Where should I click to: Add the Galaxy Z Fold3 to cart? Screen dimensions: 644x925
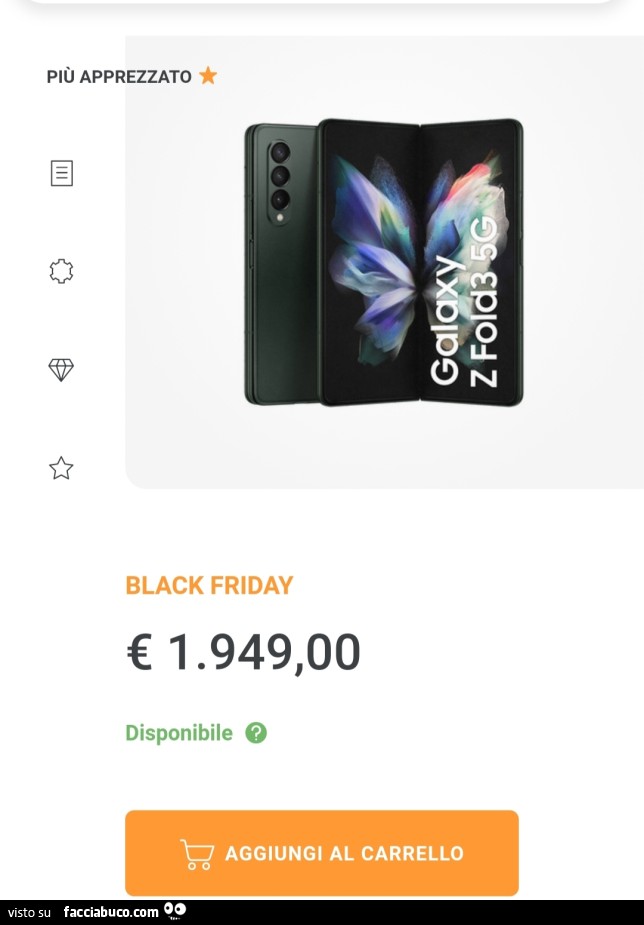tap(321, 853)
